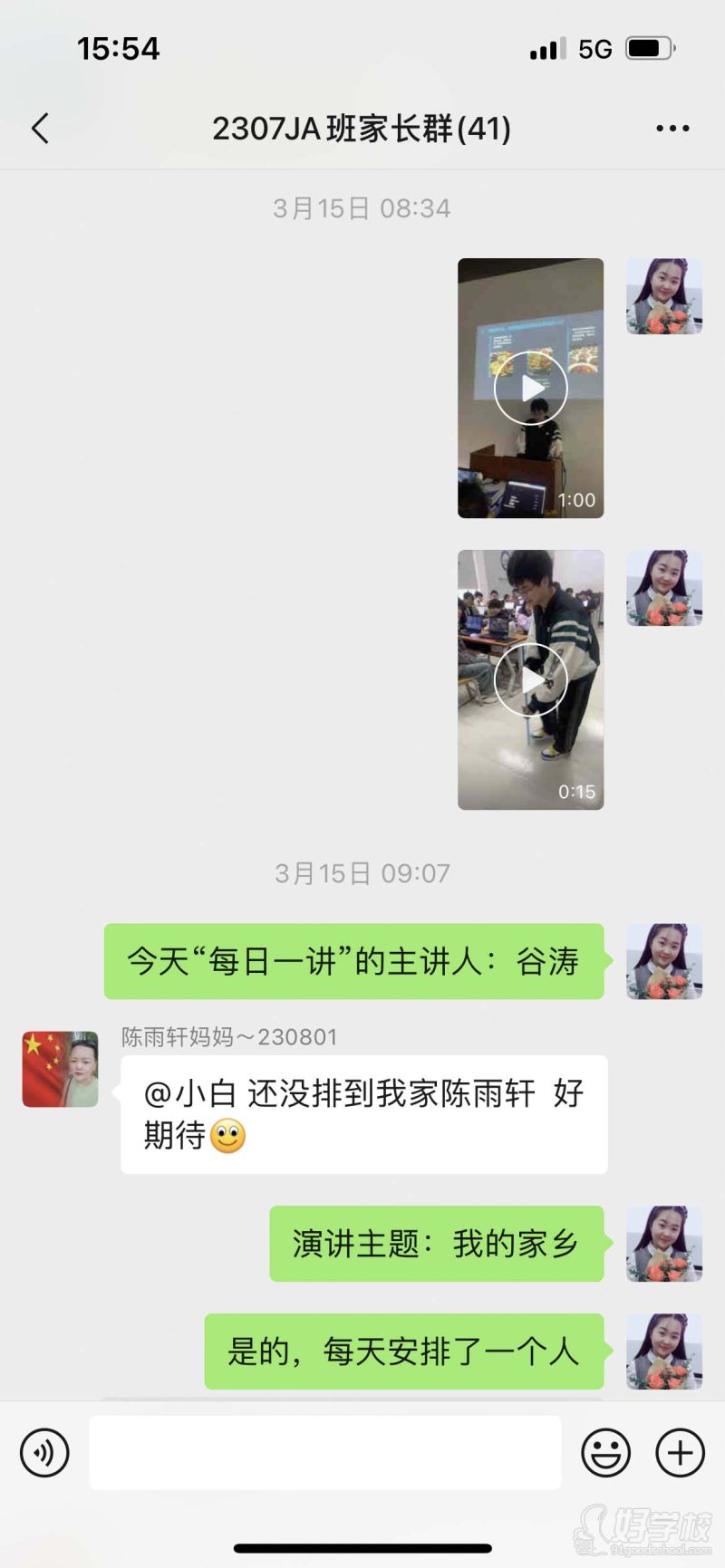Open 陈雨轩妈妈's profile avatar
The width and height of the screenshot is (725, 1568).
point(59,1068)
